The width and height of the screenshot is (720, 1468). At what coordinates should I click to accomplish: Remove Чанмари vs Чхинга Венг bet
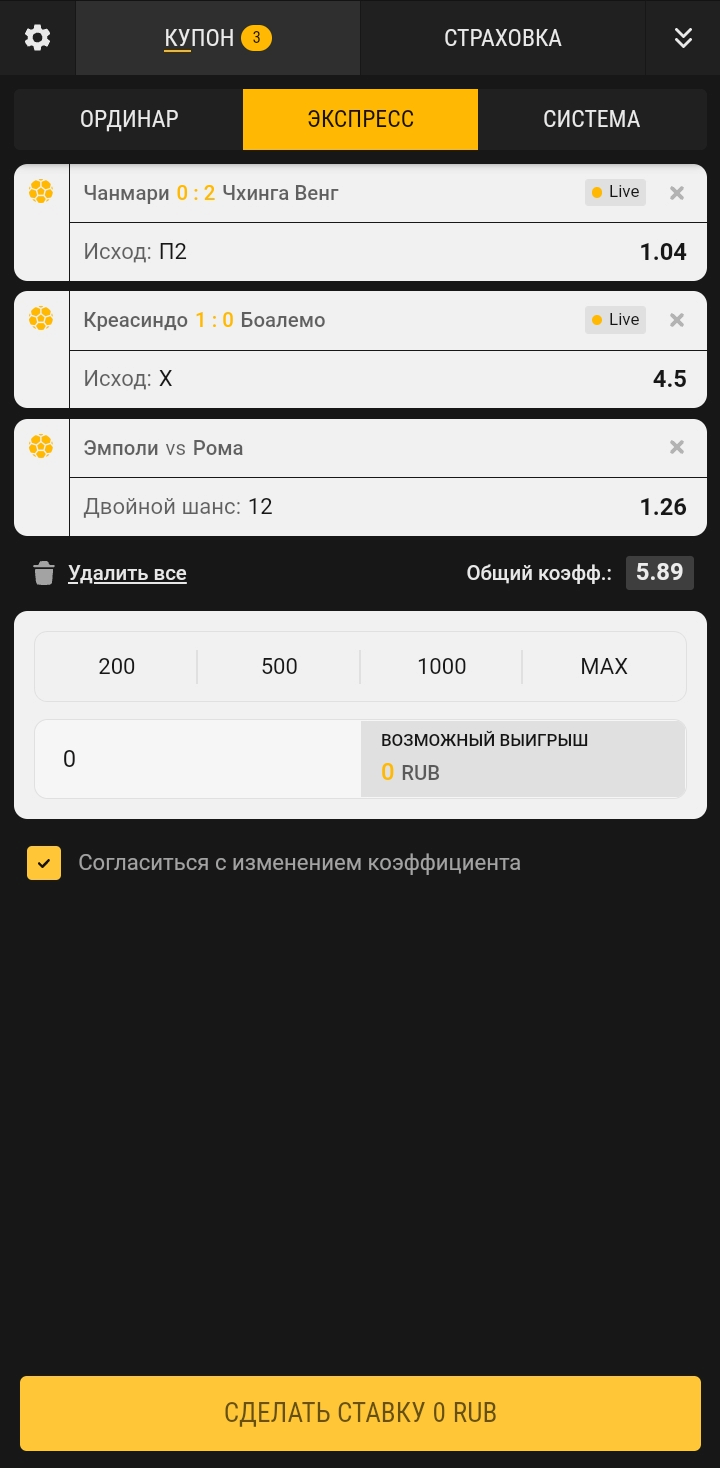coord(677,193)
